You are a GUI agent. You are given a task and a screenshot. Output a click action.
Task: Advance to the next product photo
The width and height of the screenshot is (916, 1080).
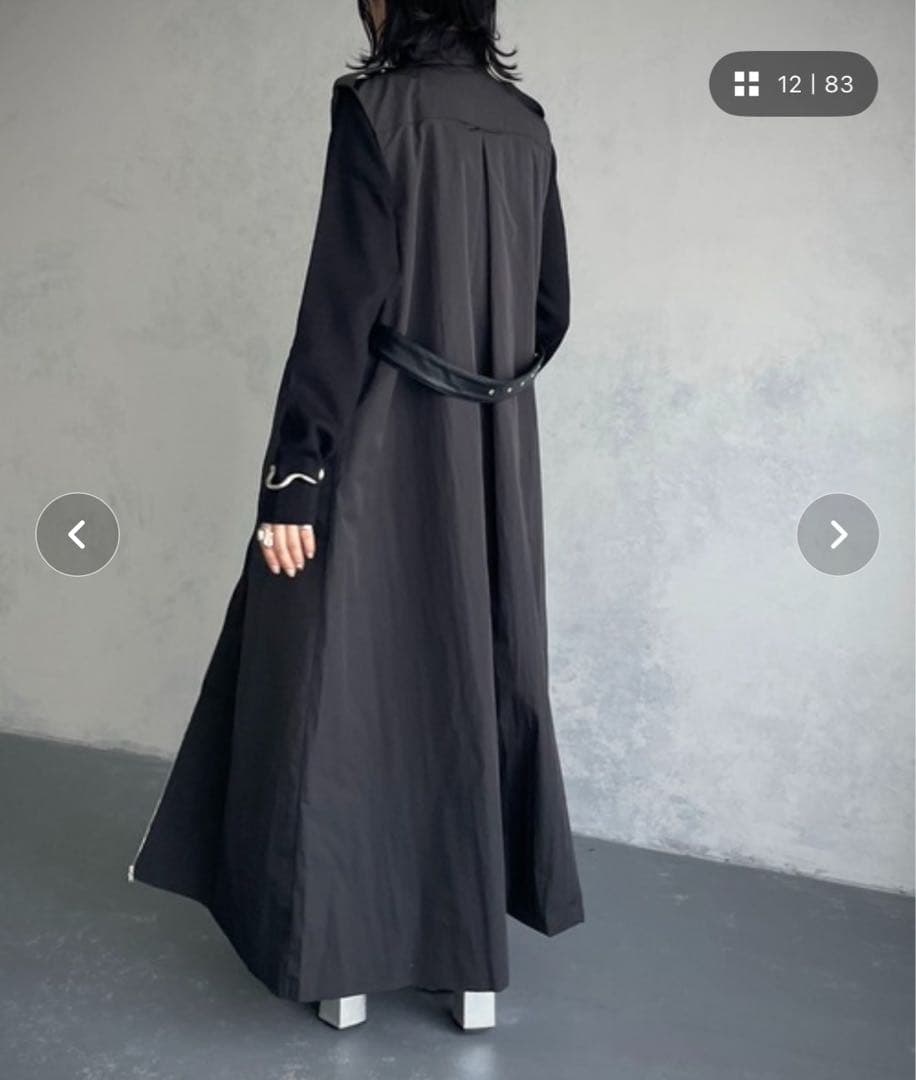click(838, 535)
